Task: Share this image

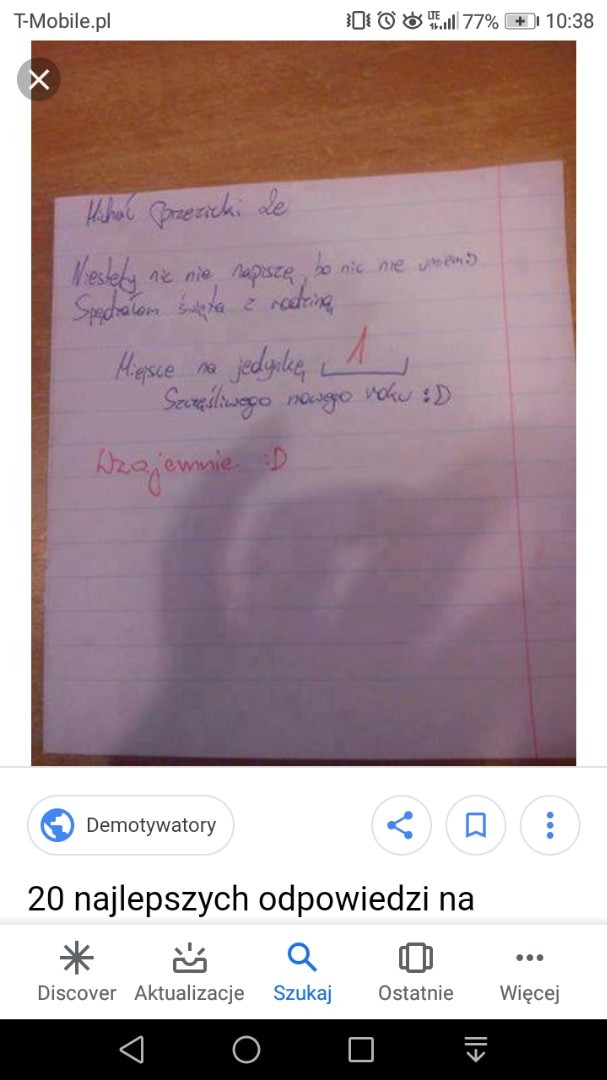Action: (400, 825)
